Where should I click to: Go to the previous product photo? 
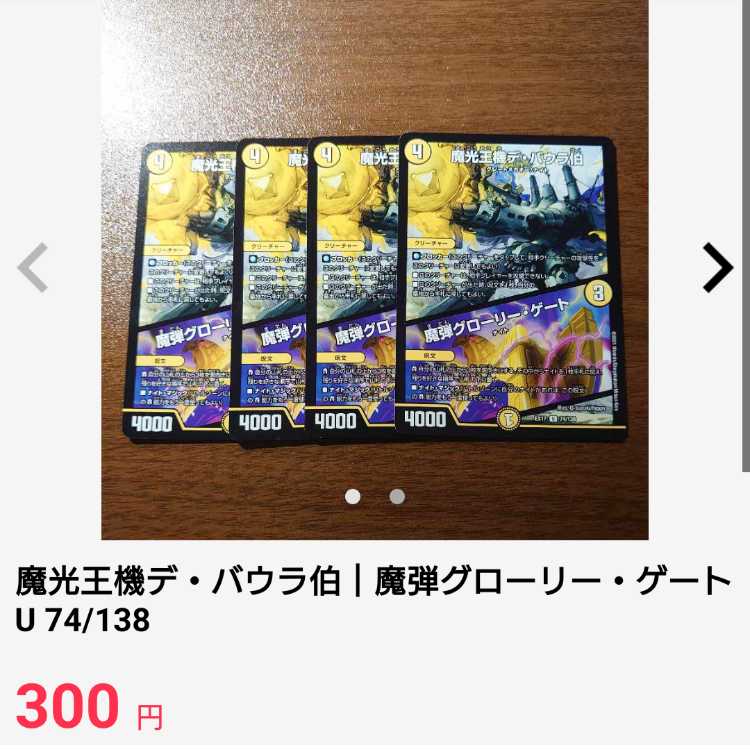point(33,268)
